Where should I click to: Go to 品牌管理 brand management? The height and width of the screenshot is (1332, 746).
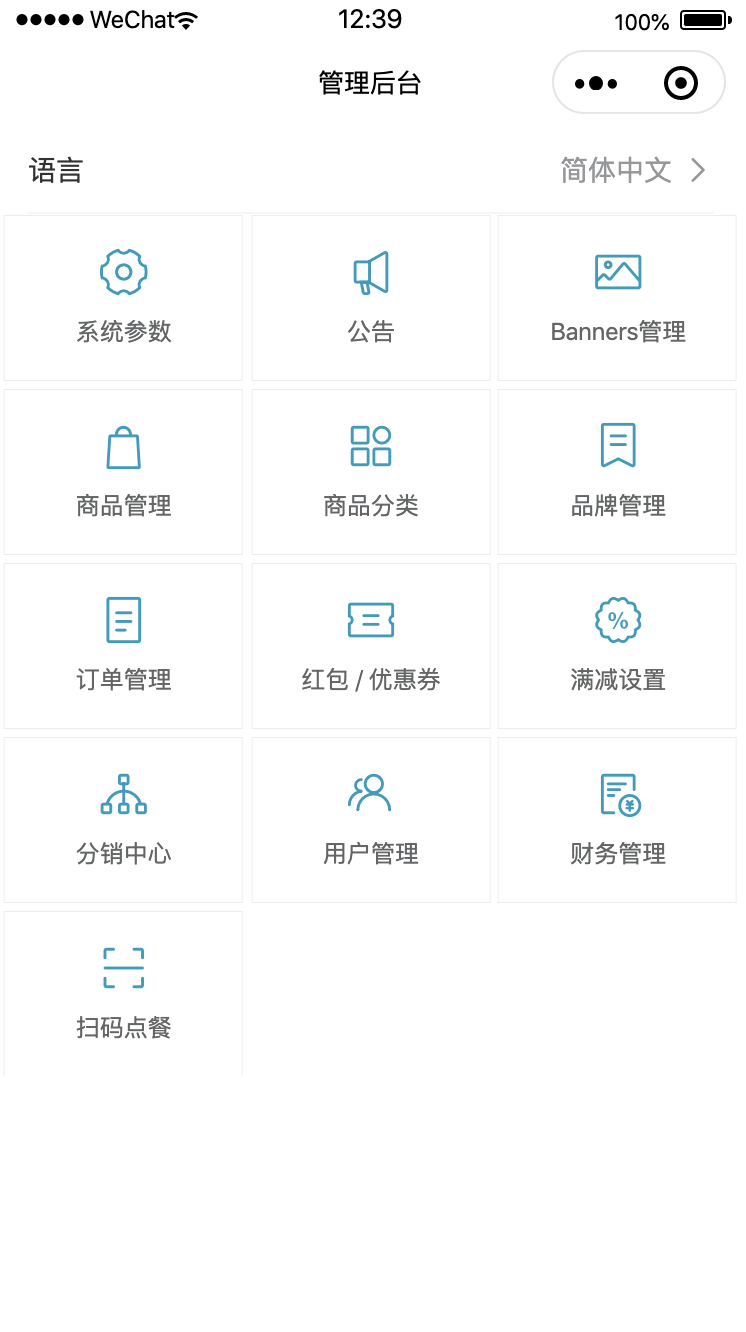coord(617,472)
